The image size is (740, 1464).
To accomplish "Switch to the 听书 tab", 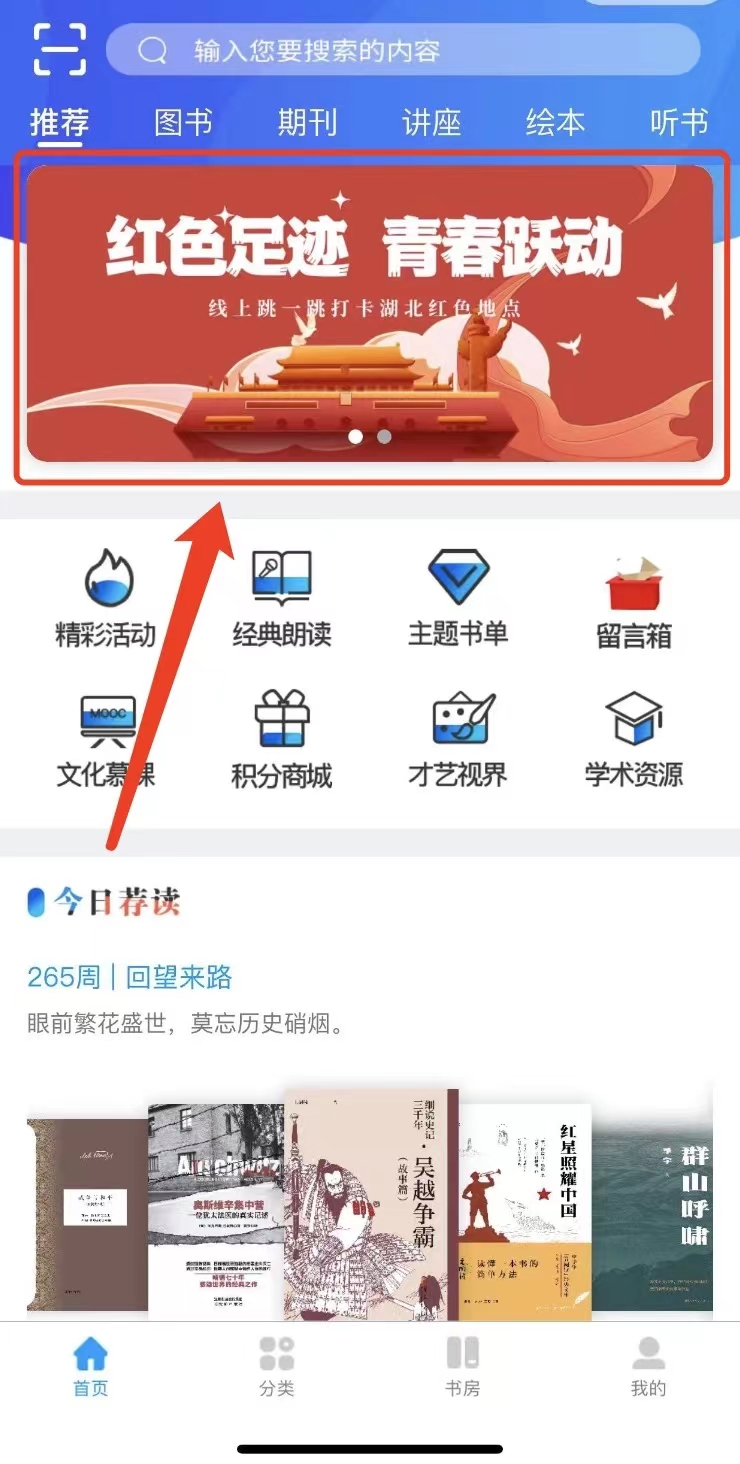I will (679, 123).
